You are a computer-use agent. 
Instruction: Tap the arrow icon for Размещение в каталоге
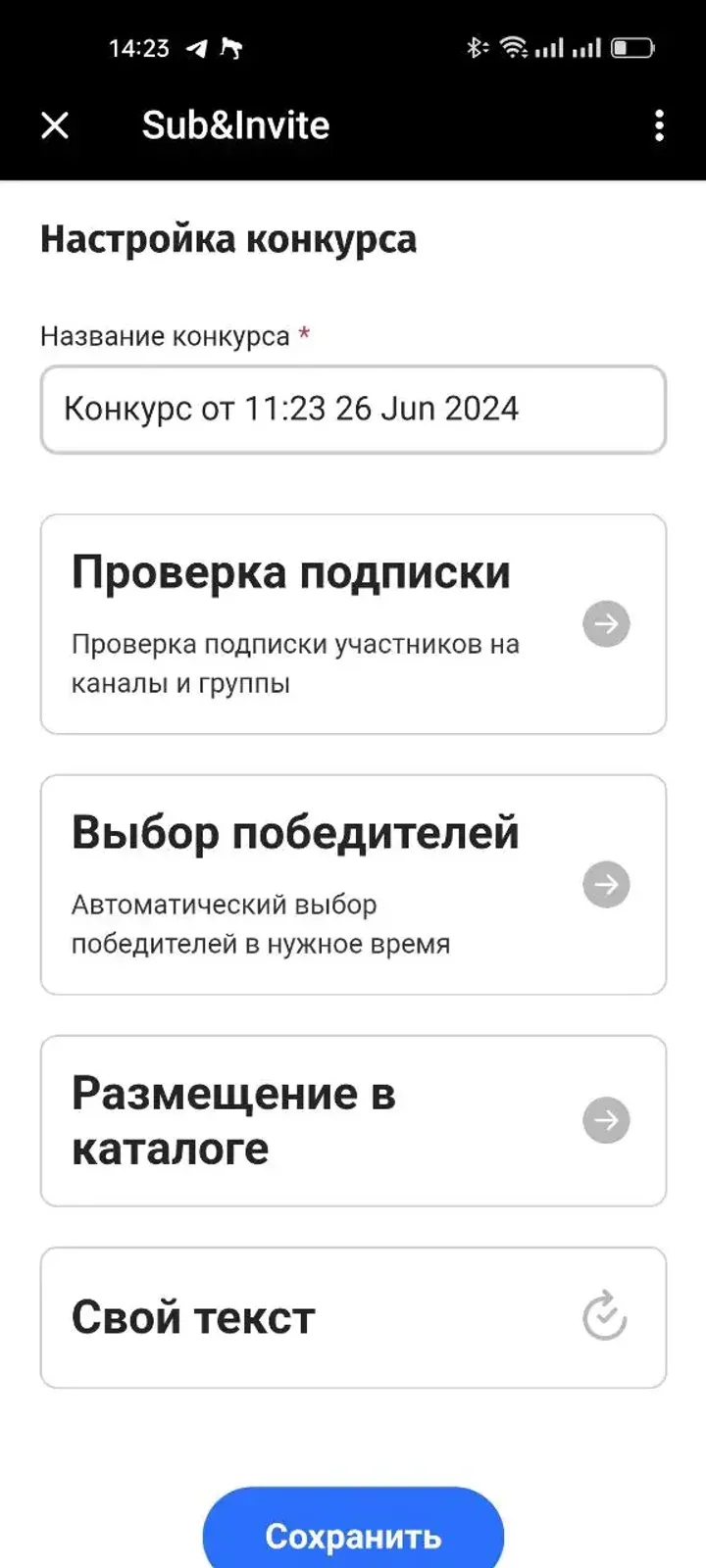point(605,1120)
